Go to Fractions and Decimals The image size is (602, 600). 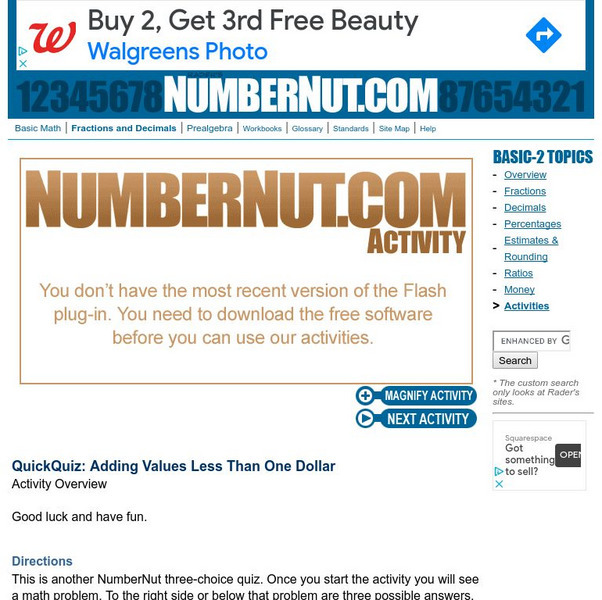pos(124,129)
